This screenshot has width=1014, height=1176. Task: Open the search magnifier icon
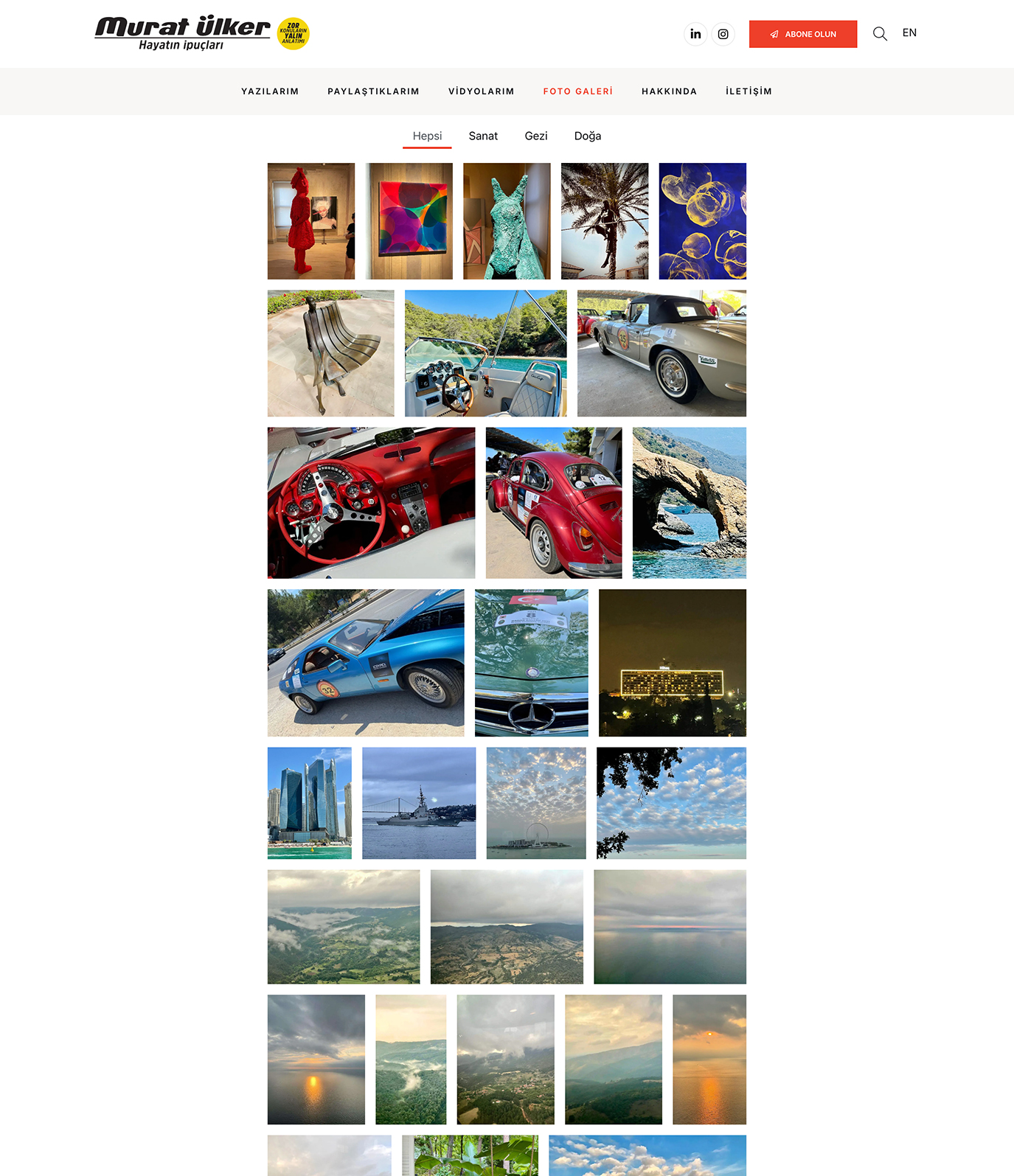pos(880,34)
